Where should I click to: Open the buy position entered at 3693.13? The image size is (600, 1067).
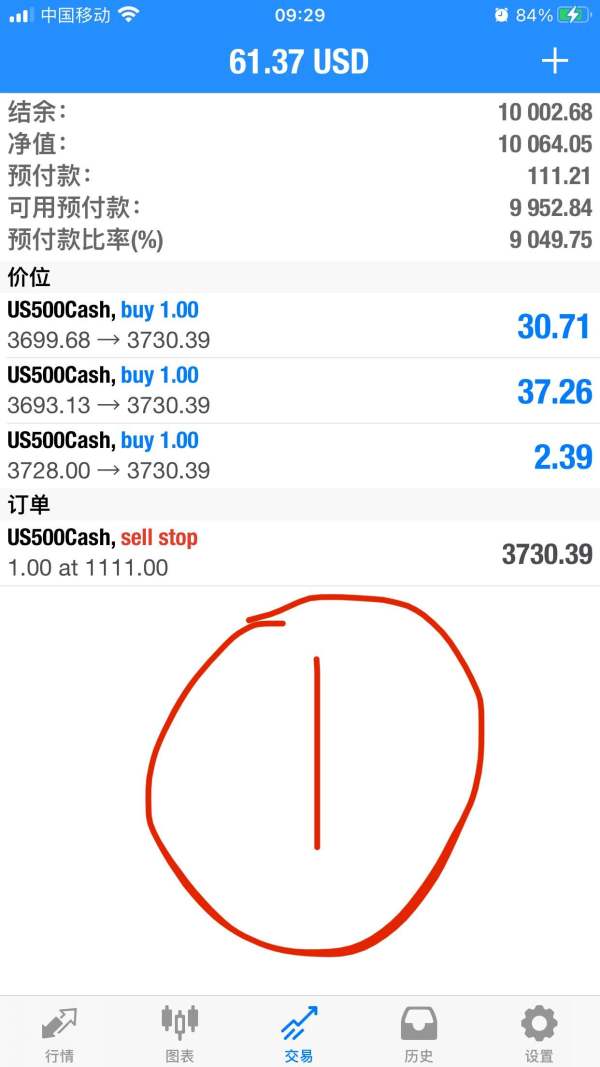click(300, 391)
